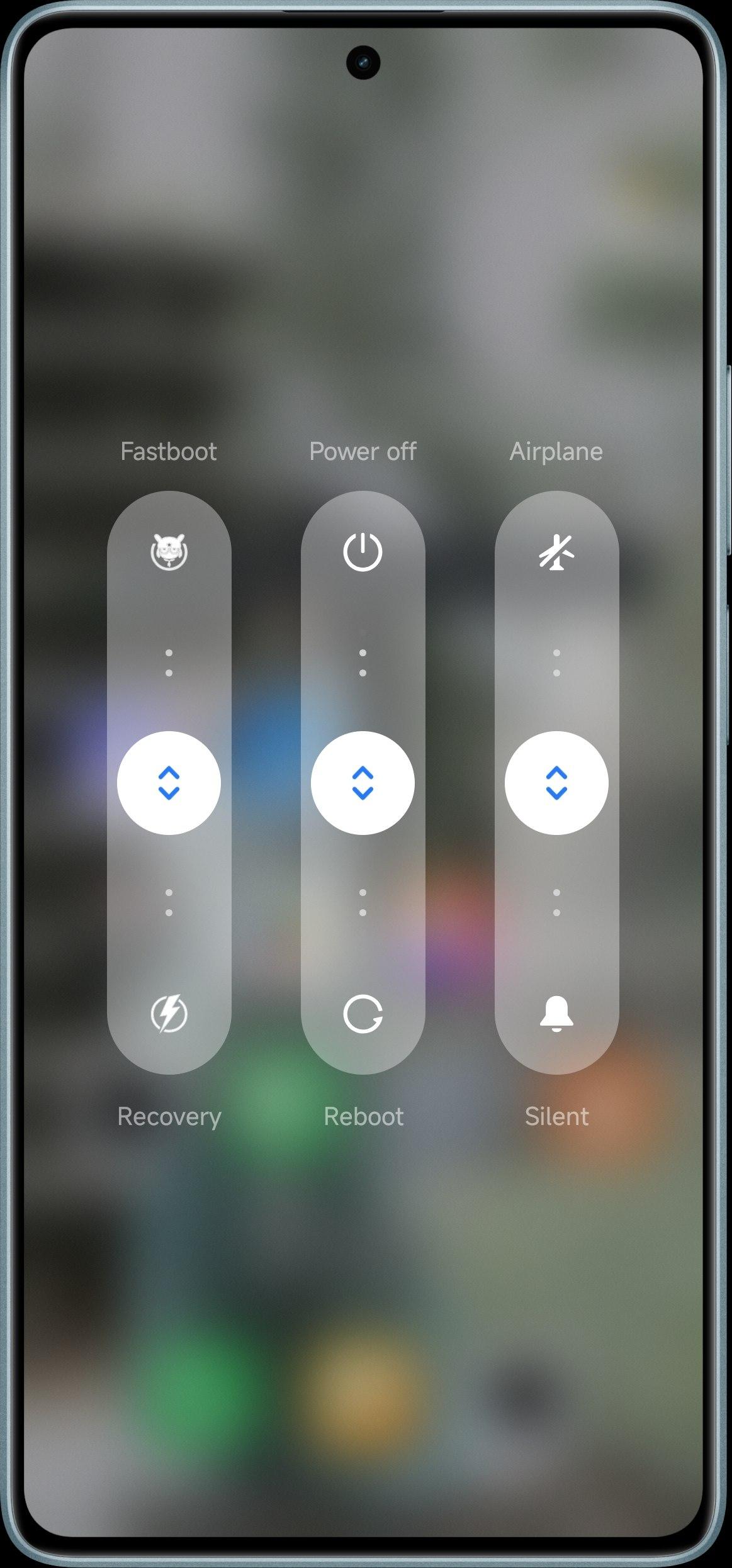Tap the Fastboot/Recovery slider handle
732x1568 pixels.
[169, 783]
